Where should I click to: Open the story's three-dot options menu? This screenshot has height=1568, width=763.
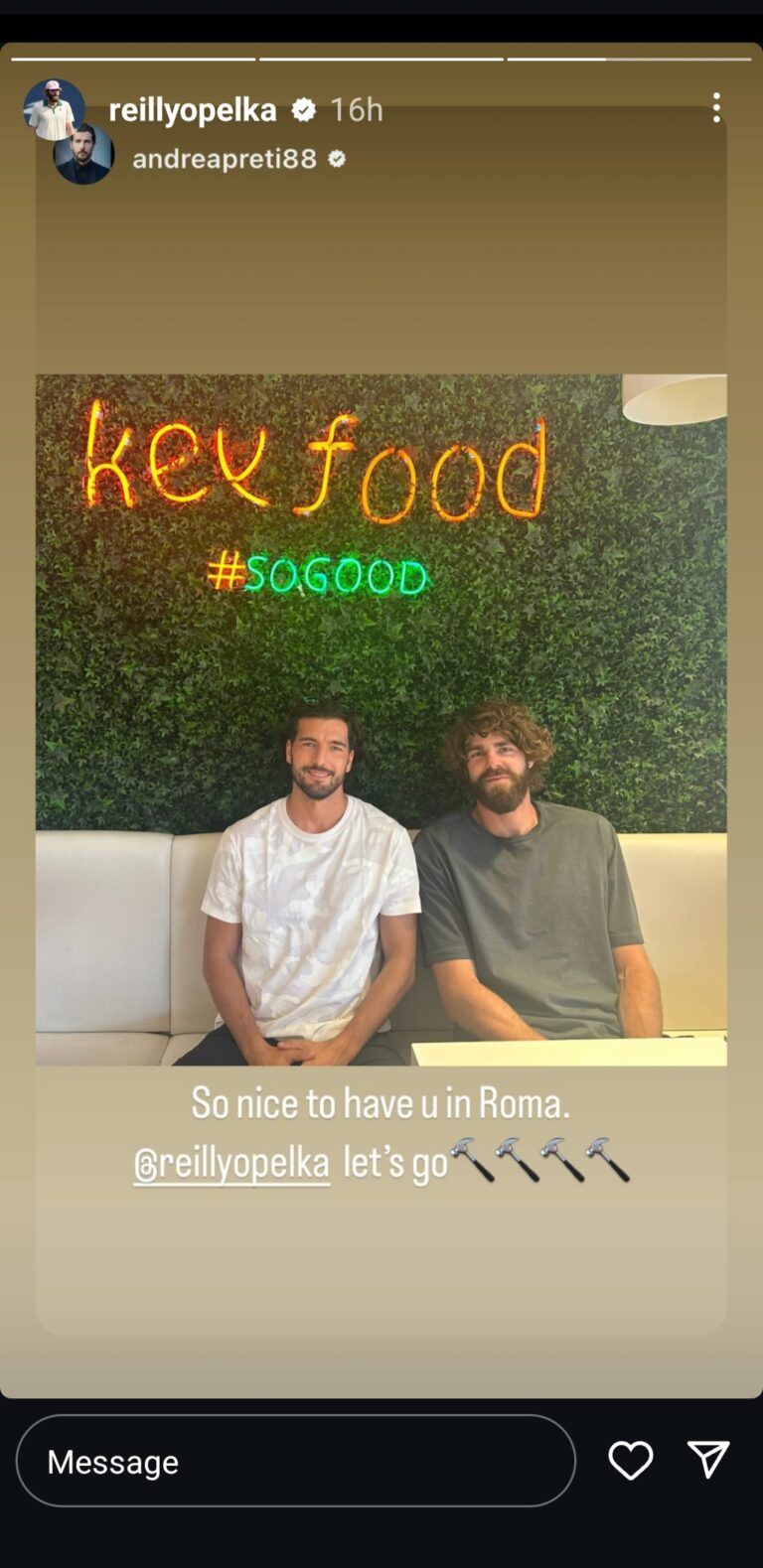(716, 108)
